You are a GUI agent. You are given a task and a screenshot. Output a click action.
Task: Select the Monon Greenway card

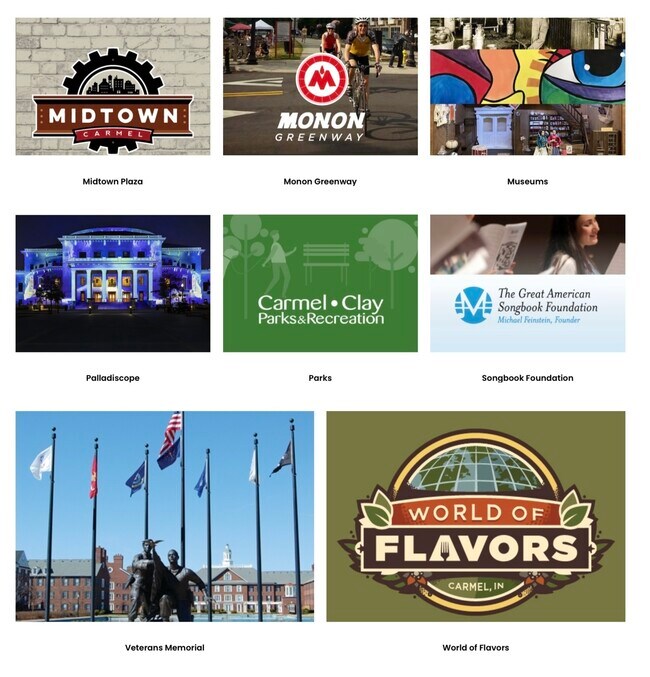tap(320, 87)
